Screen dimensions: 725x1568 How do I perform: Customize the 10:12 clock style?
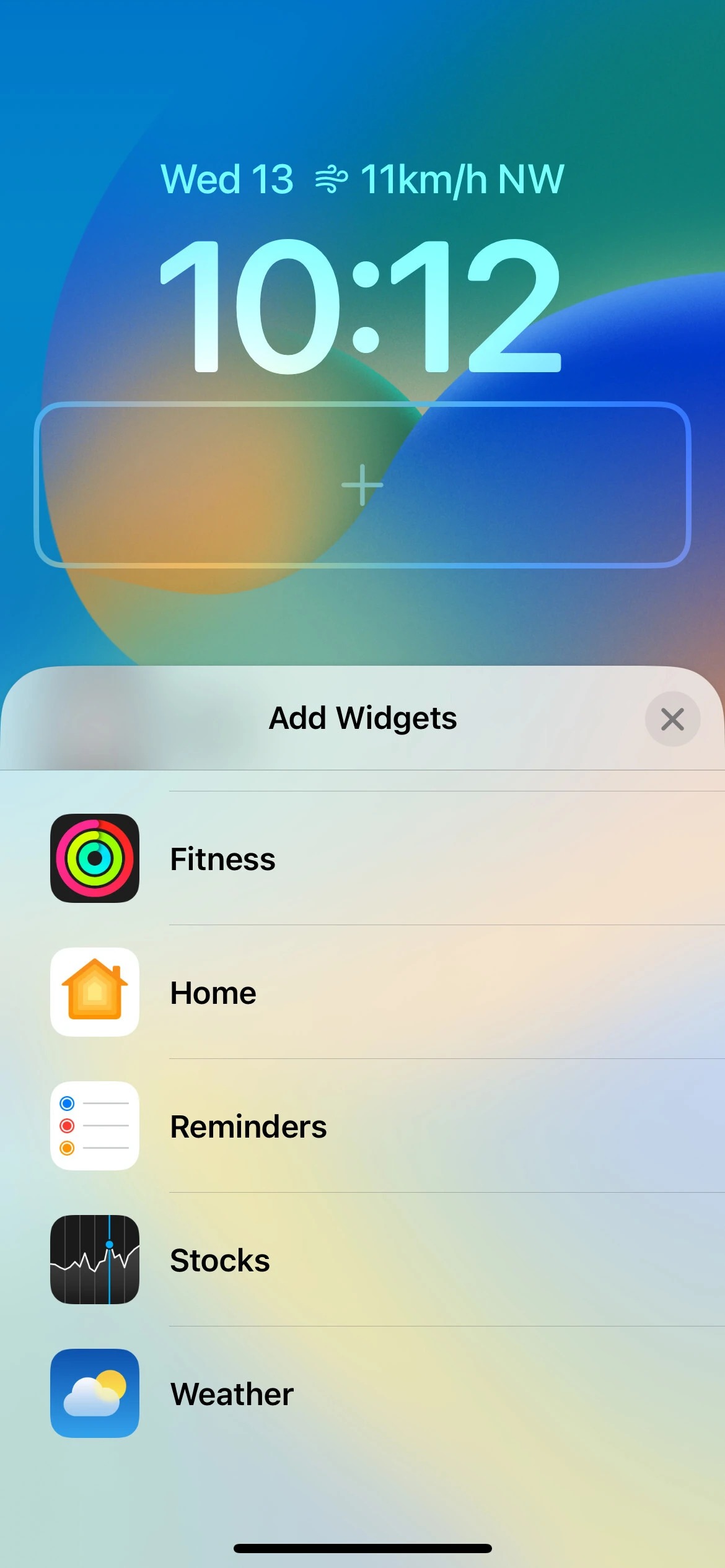(x=362, y=307)
